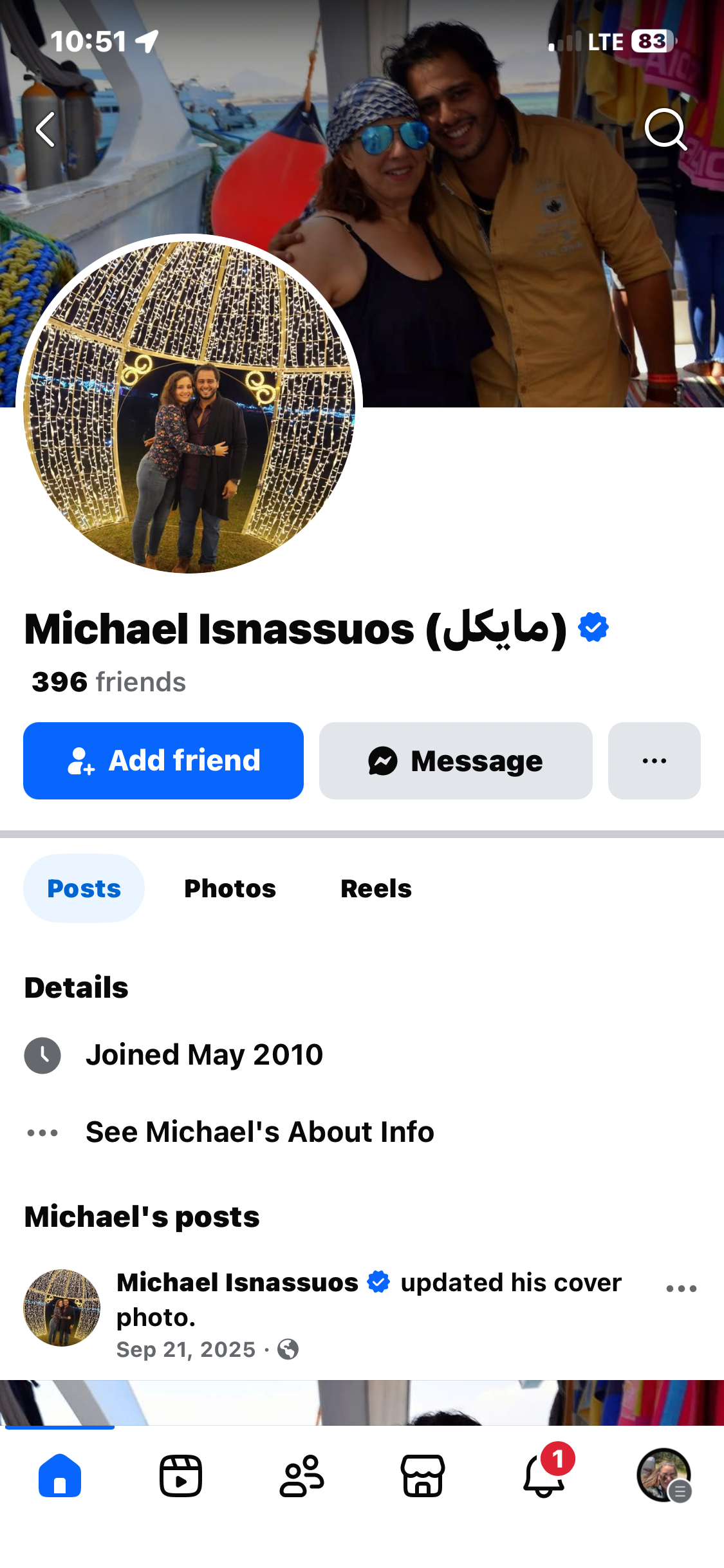This screenshot has height=1568, width=724.
Task: See Michael's About Info
Action: (x=259, y=1132)
